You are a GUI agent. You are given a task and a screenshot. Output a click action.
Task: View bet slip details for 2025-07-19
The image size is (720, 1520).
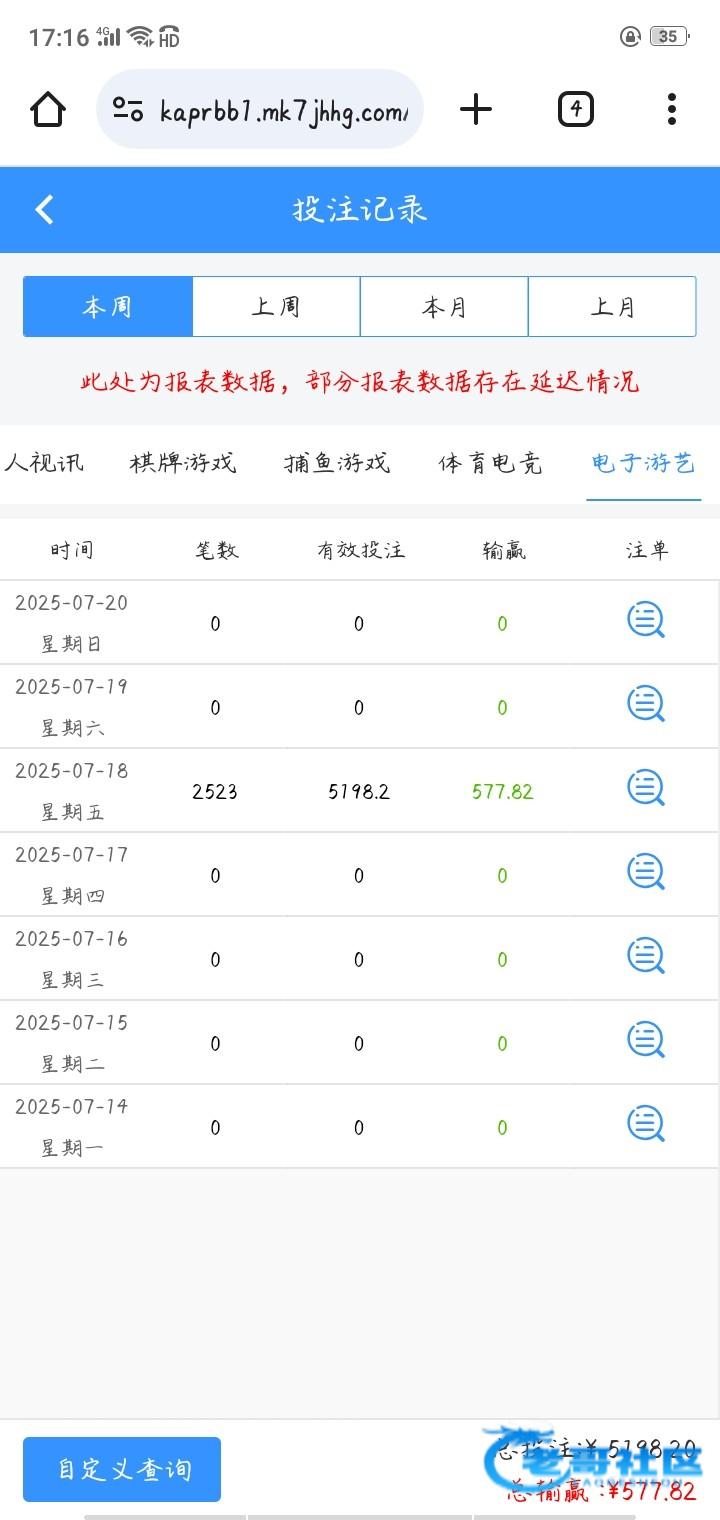point(646,705)
